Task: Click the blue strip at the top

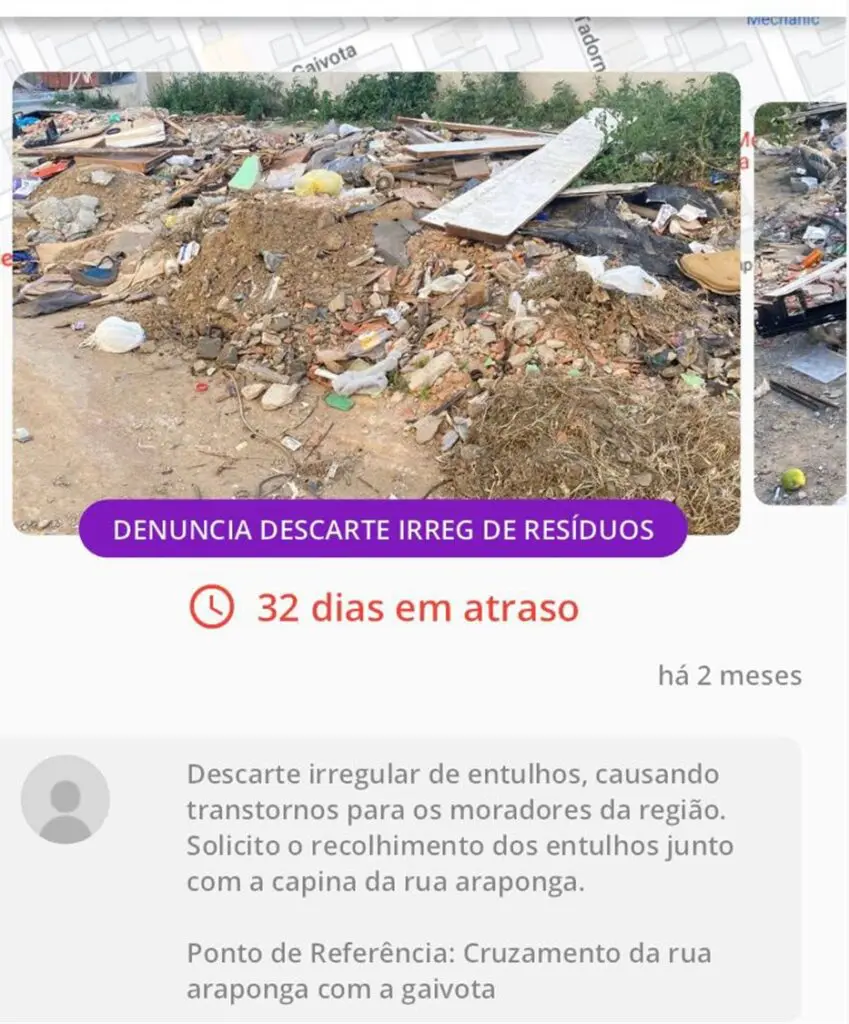Action: pyautogui.click(x=424, y=5)
